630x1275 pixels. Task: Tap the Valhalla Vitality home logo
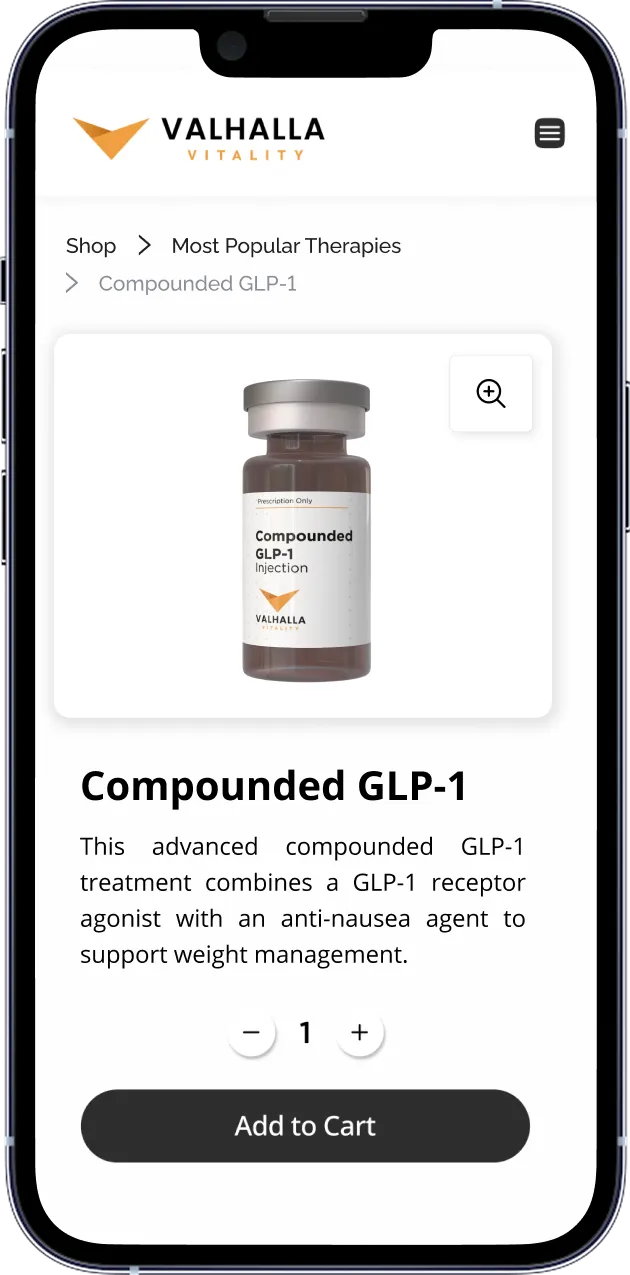pyautogui.click(x=199, y=137)
